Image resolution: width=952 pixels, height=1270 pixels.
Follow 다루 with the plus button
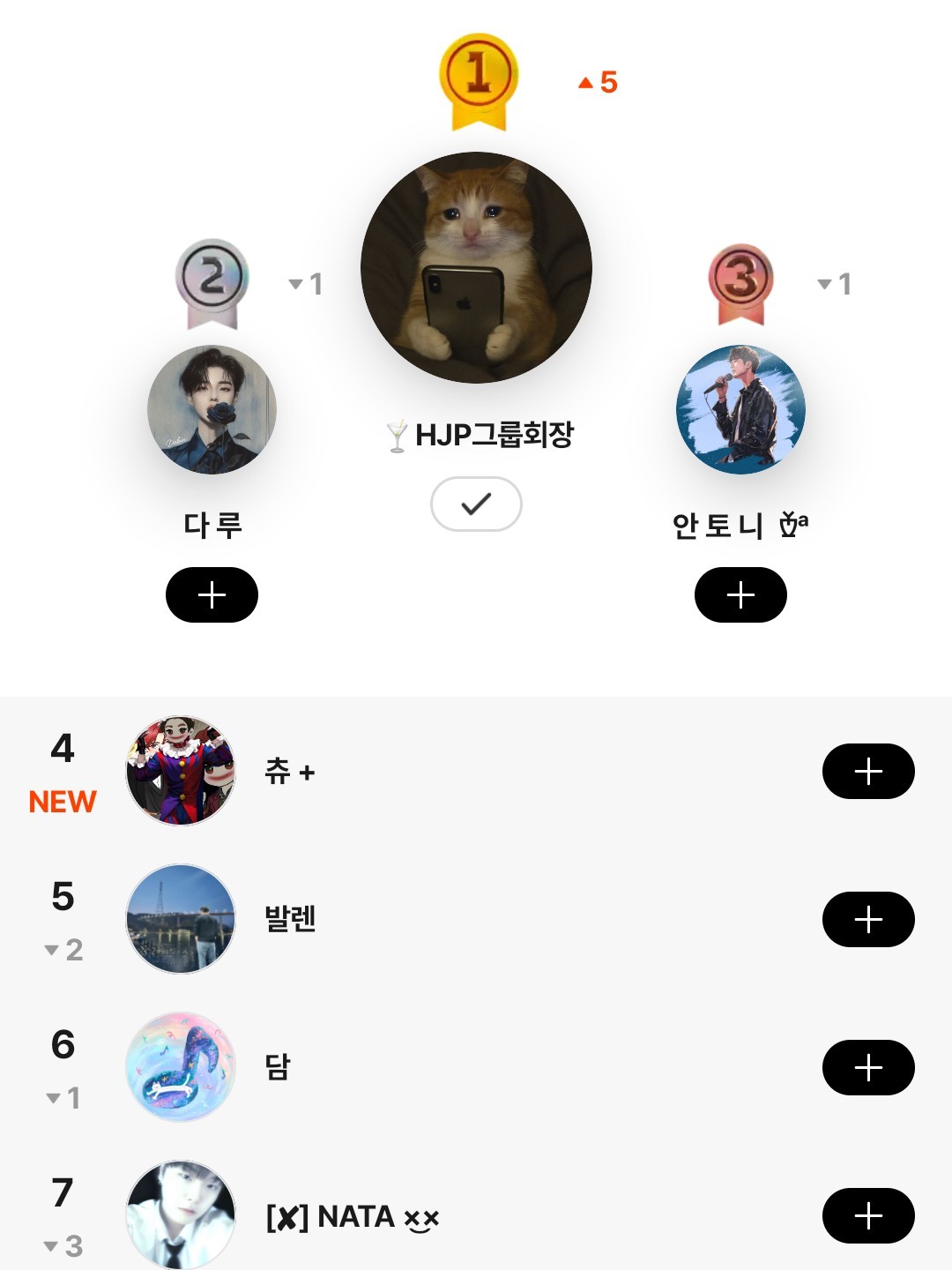tap(212, 595)
